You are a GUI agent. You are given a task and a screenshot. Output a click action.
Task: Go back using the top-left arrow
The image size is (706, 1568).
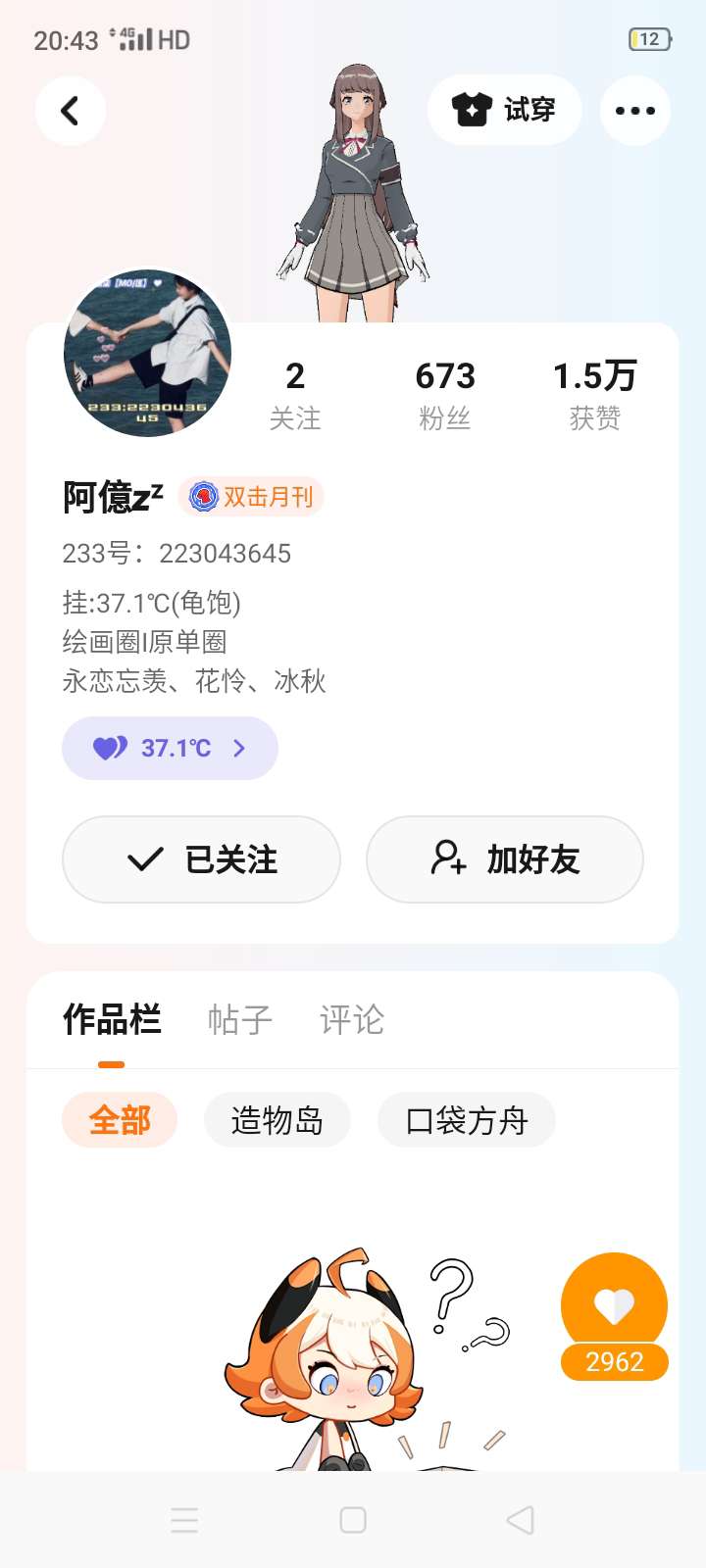point(70,111)
